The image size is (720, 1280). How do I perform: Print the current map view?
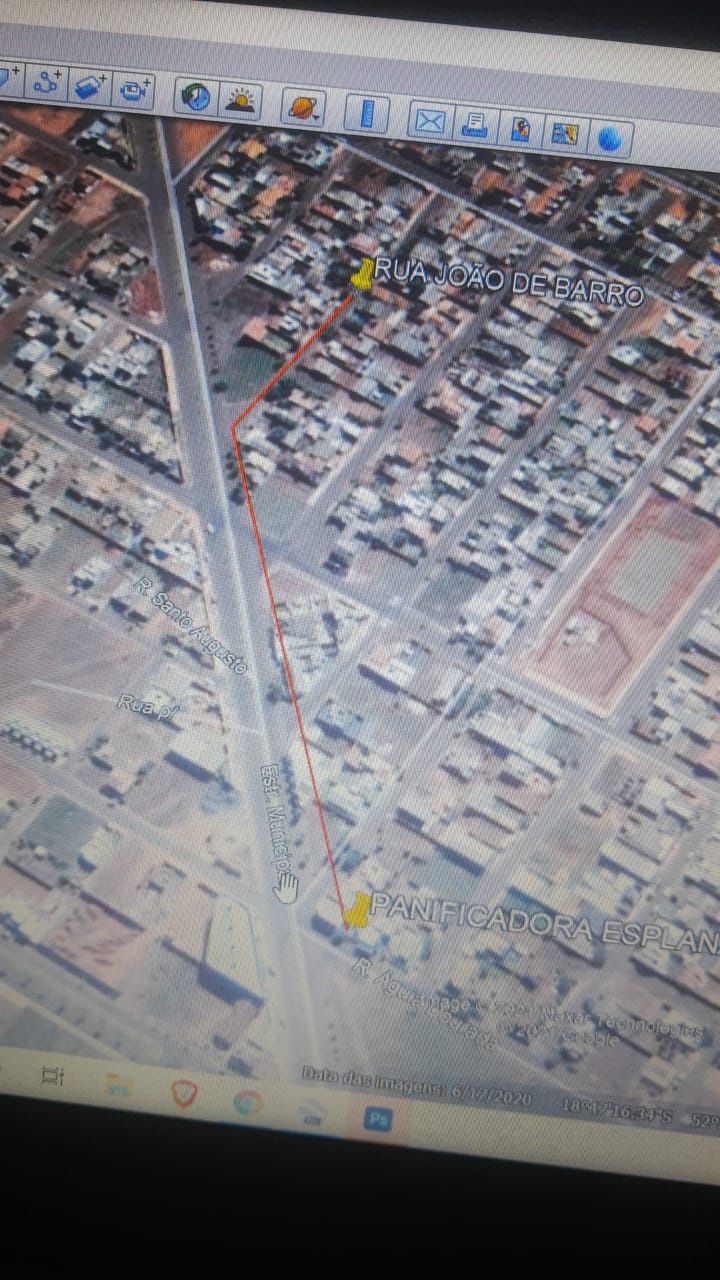tap(475, 125)
